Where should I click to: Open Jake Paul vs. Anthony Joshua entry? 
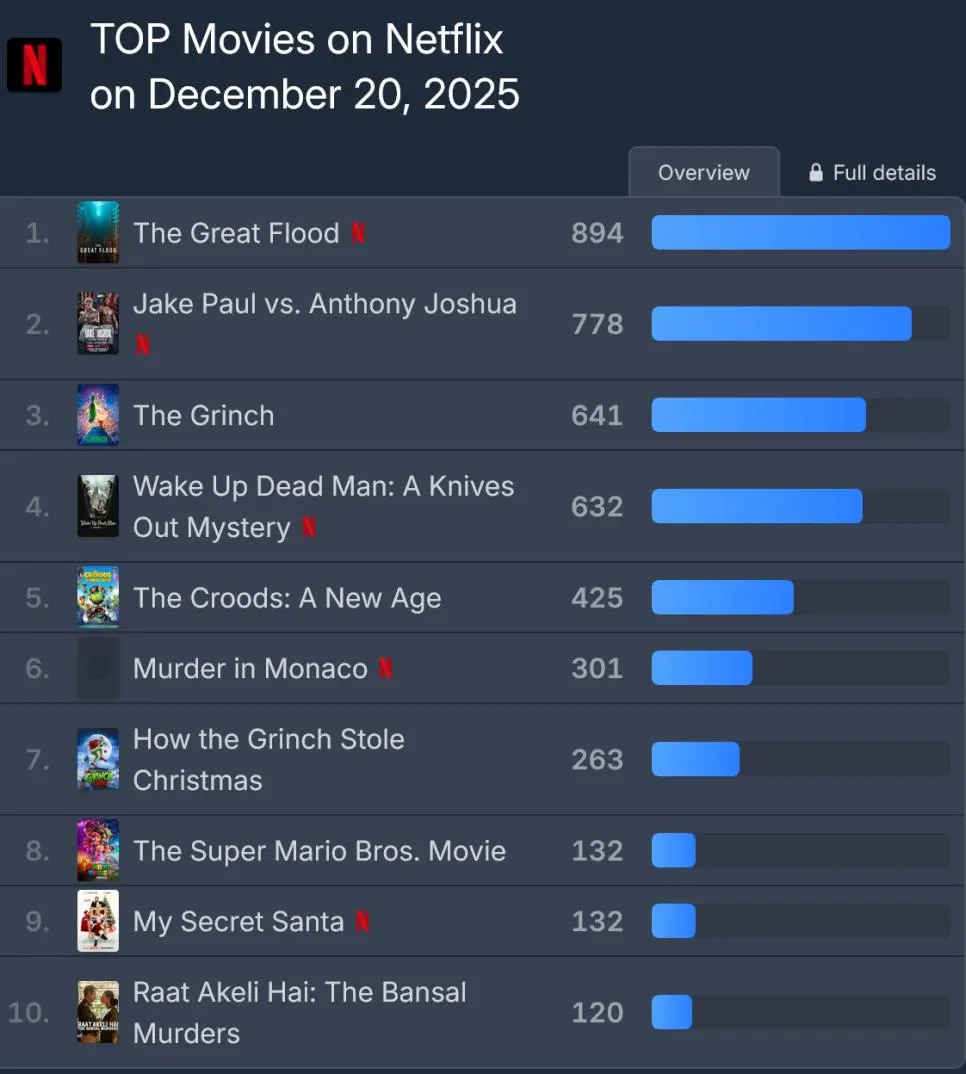(x=325, y=304)
